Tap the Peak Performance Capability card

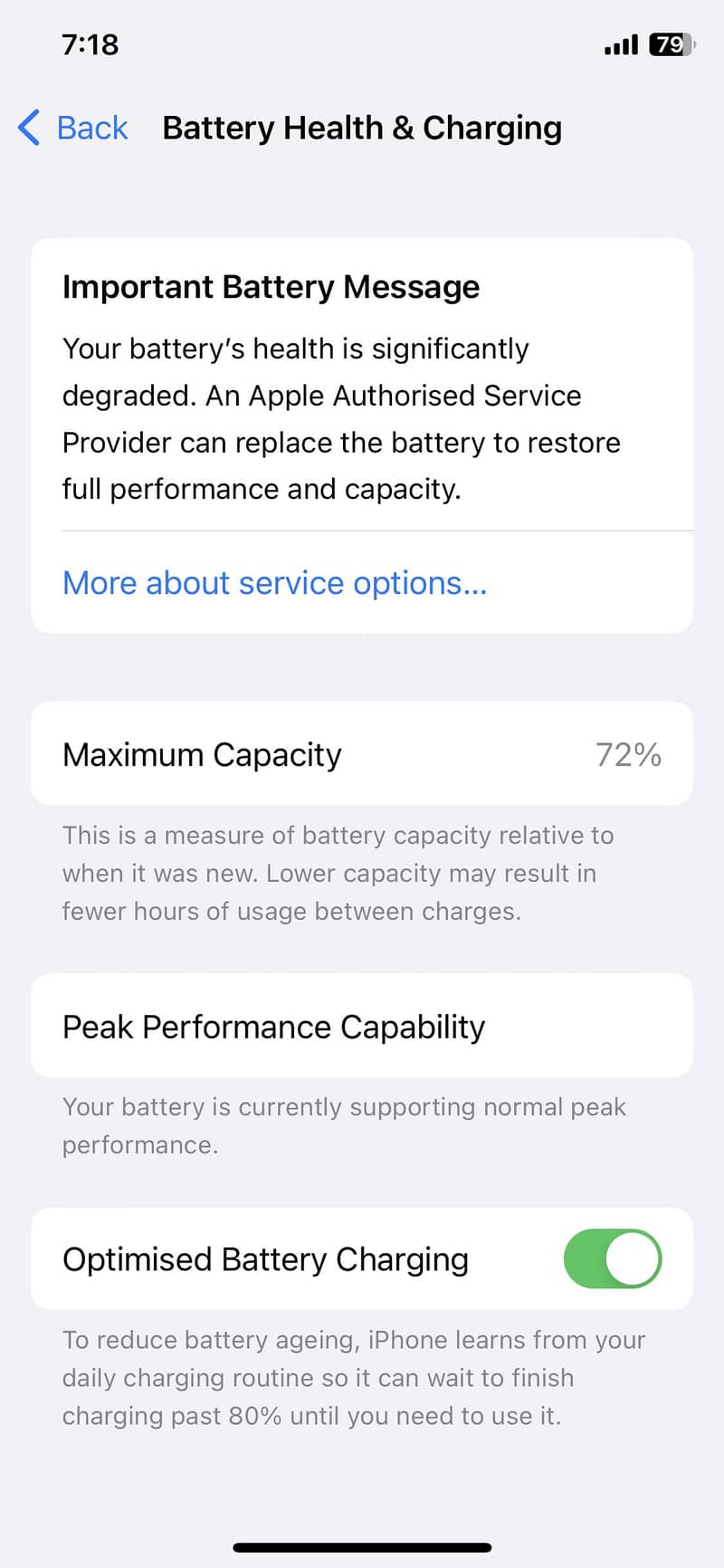click(362, 1026)
